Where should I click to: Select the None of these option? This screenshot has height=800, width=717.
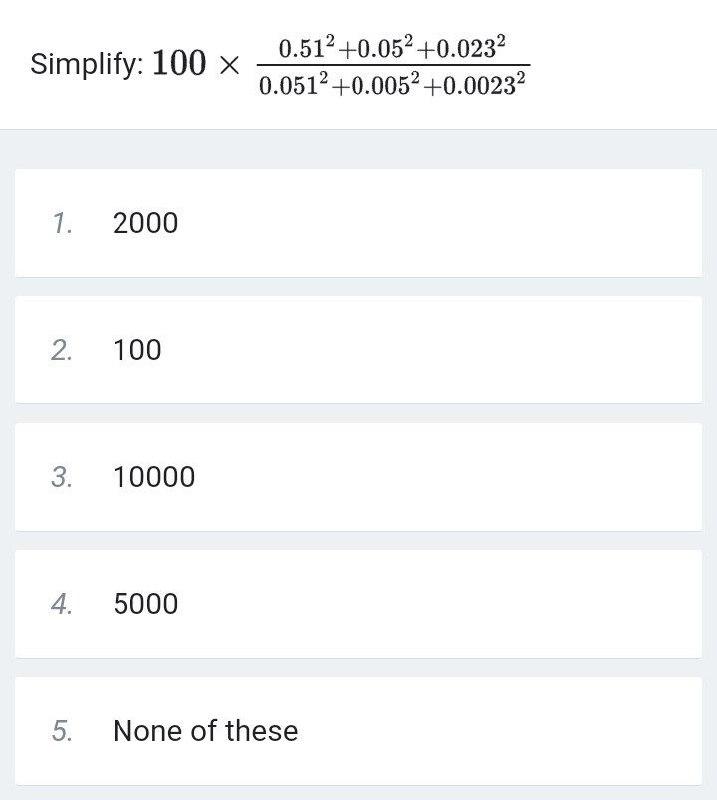[358, 731]
